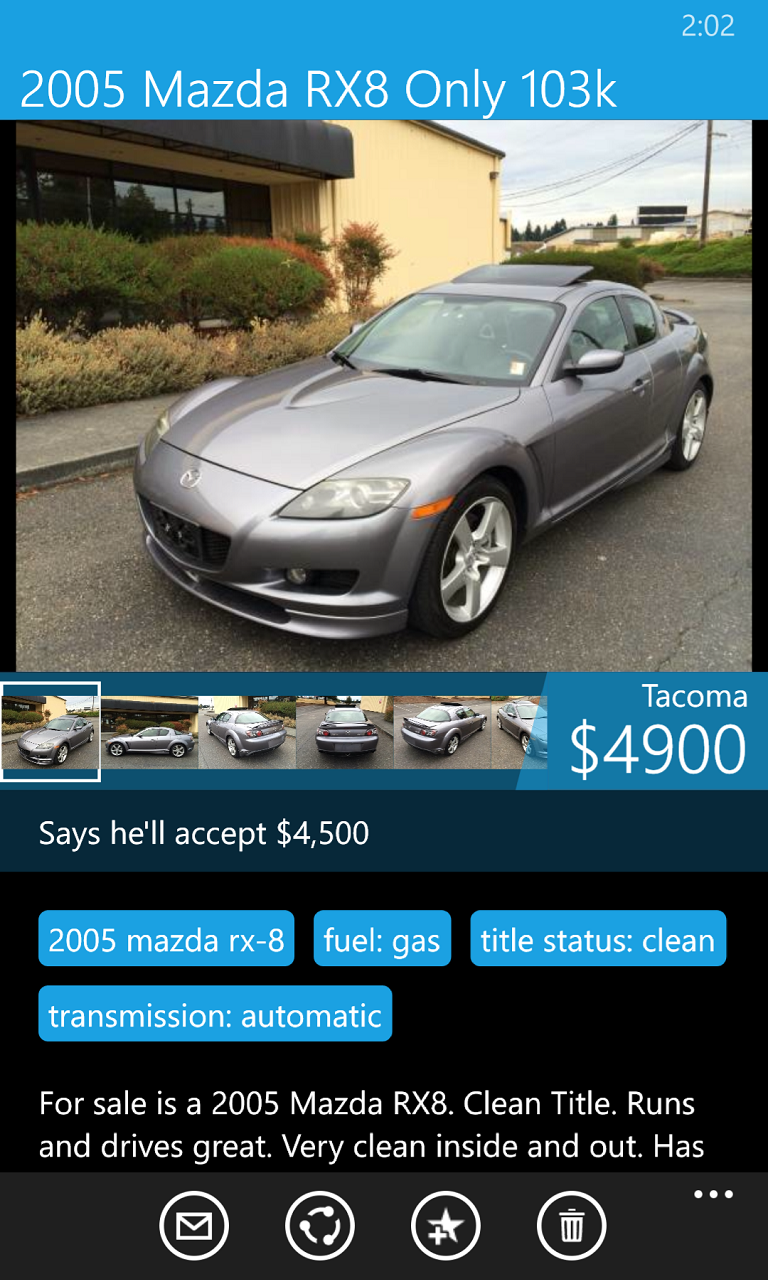Open the three-dots overflow menu

[x=713, y=1194]
